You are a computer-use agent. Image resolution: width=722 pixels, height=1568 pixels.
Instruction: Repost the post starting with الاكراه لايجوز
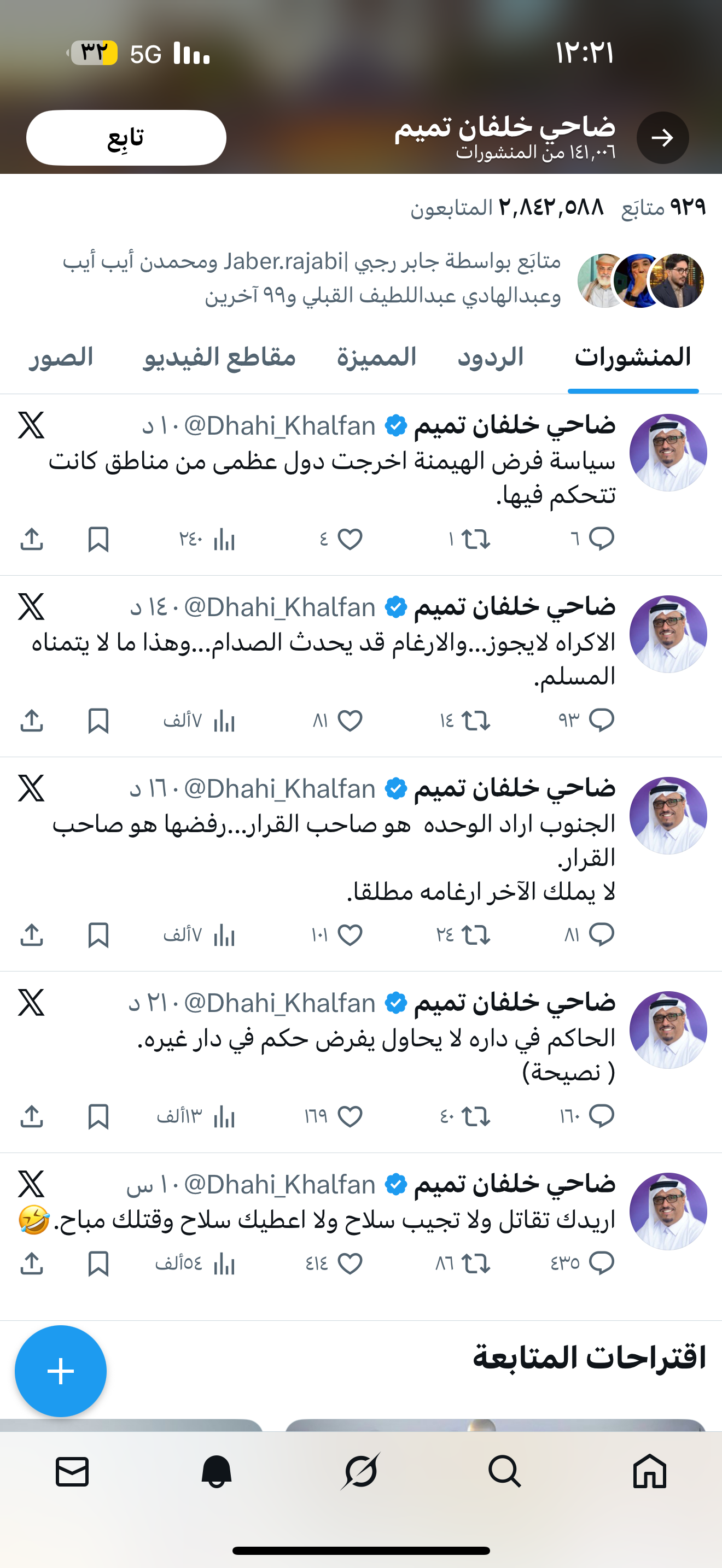pos(475,721)
